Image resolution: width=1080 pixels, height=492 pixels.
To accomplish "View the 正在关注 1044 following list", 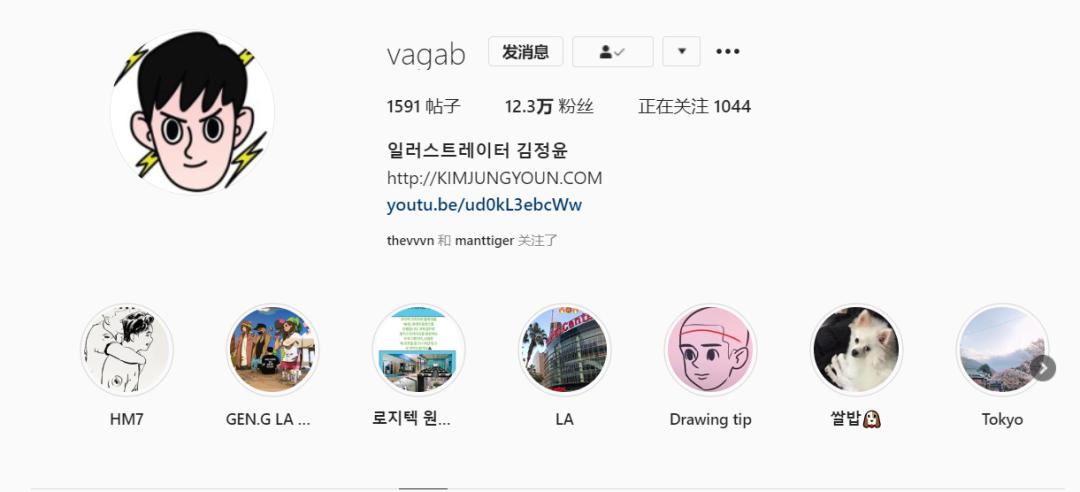I will (694, 106).
